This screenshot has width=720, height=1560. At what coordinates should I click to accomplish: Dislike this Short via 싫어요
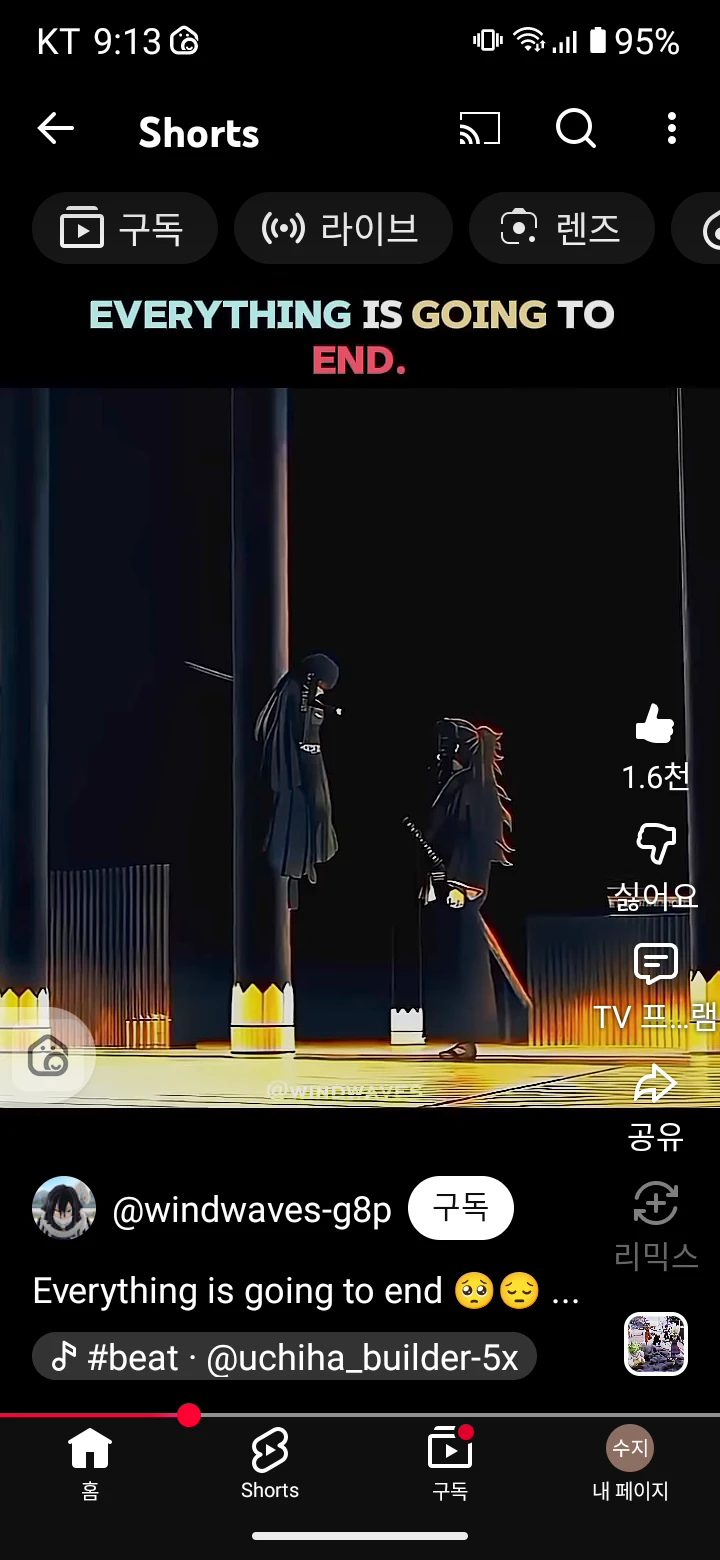click(x=655, y=845)
